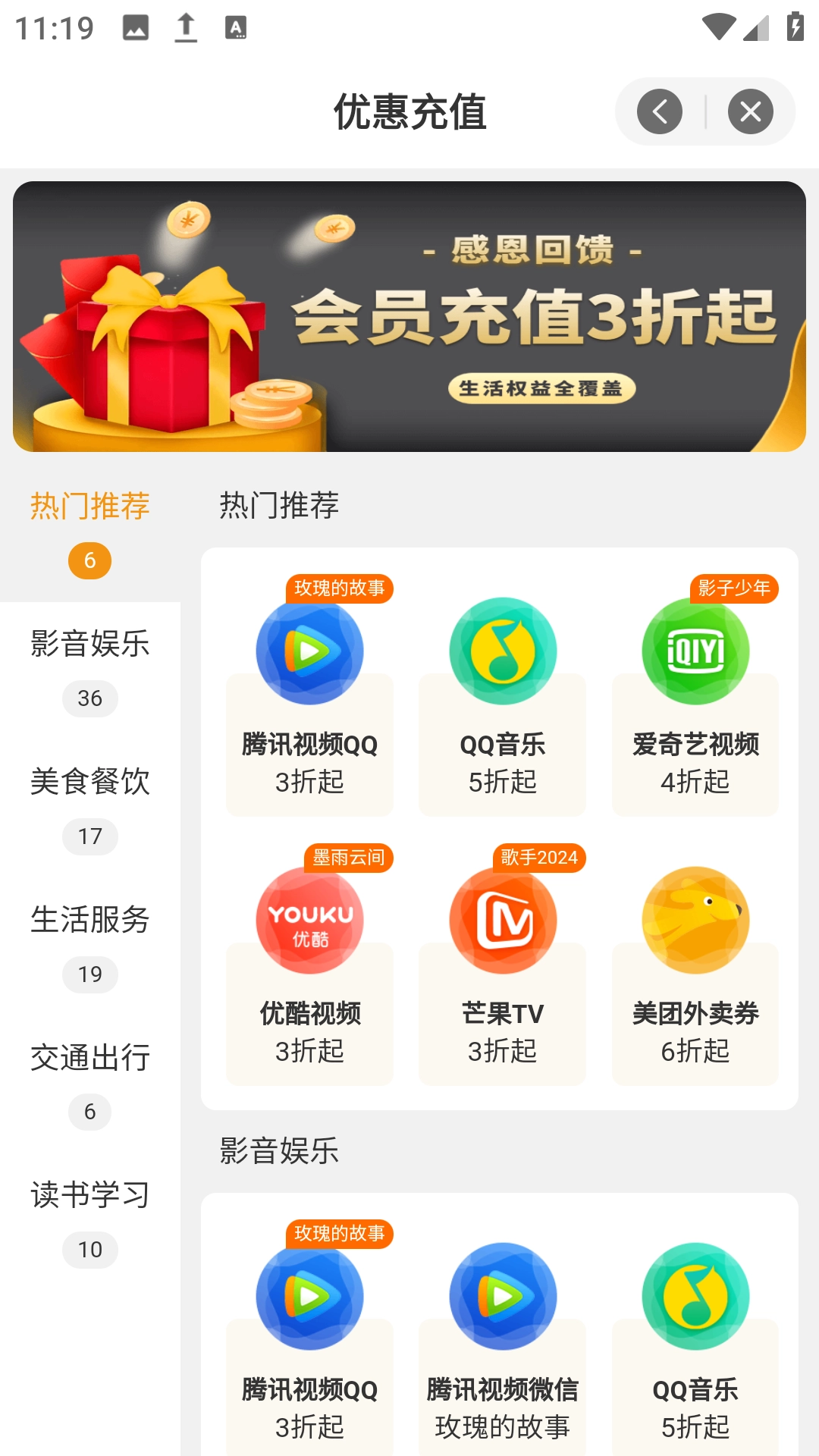Open the 芒果TV 3折起 card

point(502,974)
